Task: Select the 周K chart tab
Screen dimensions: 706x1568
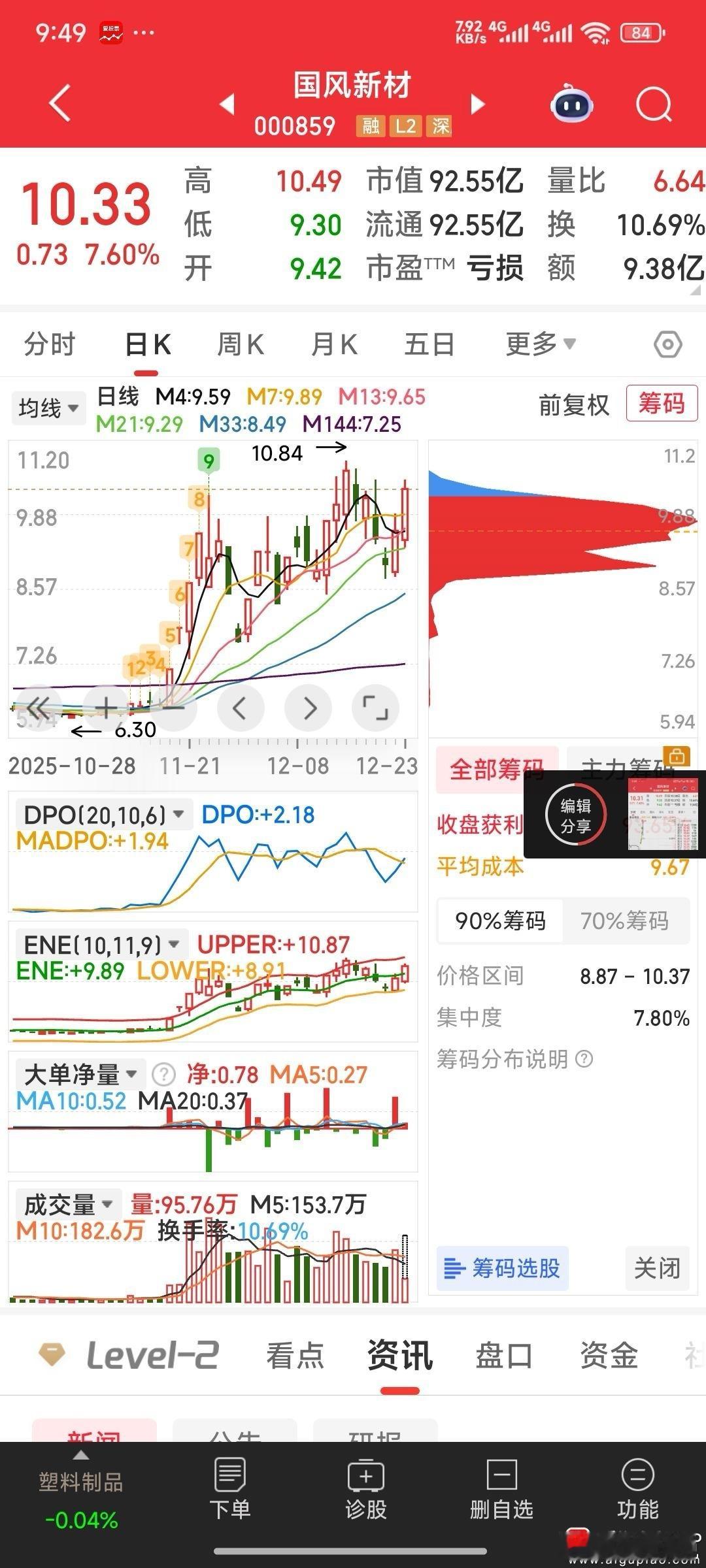Action: pos(241,344)
